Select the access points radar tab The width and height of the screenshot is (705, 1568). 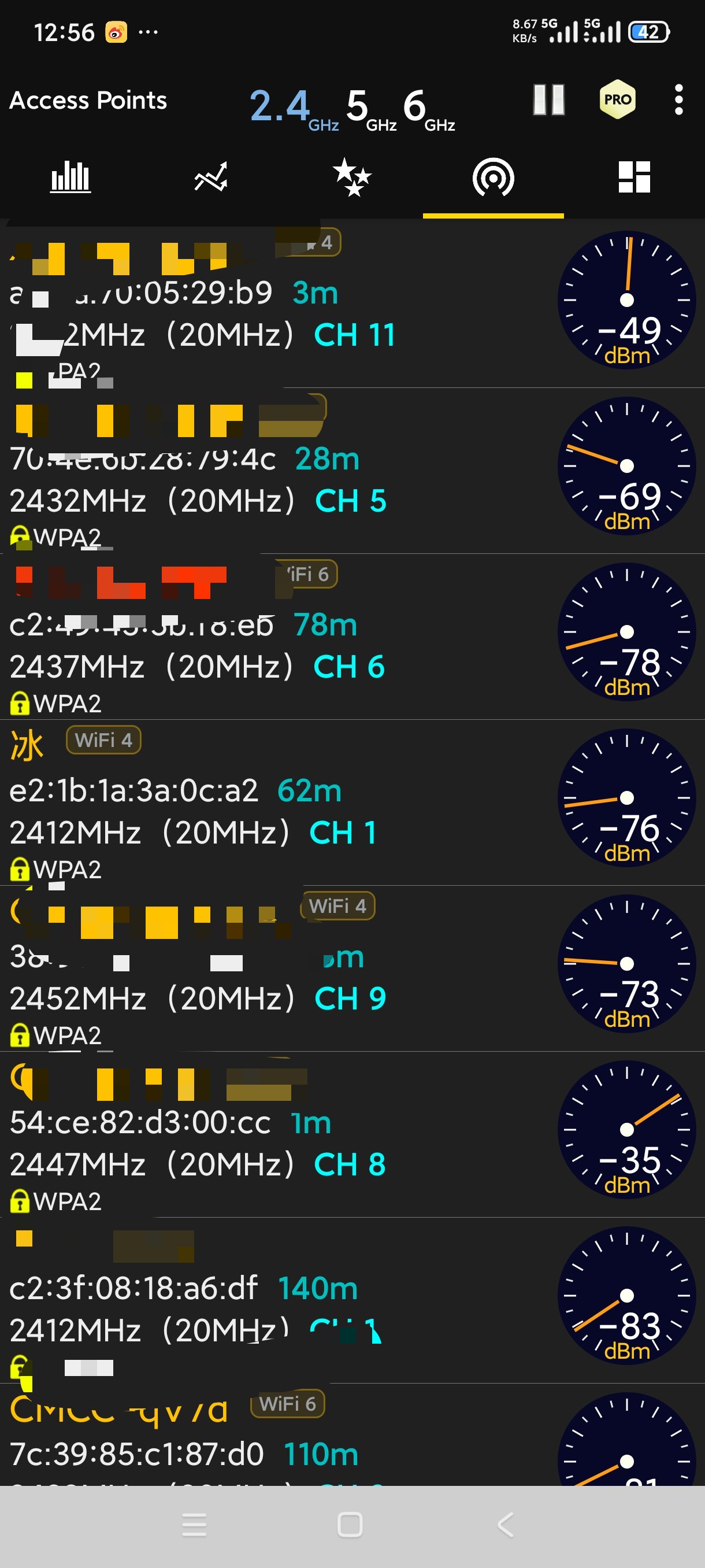point(493,177)
